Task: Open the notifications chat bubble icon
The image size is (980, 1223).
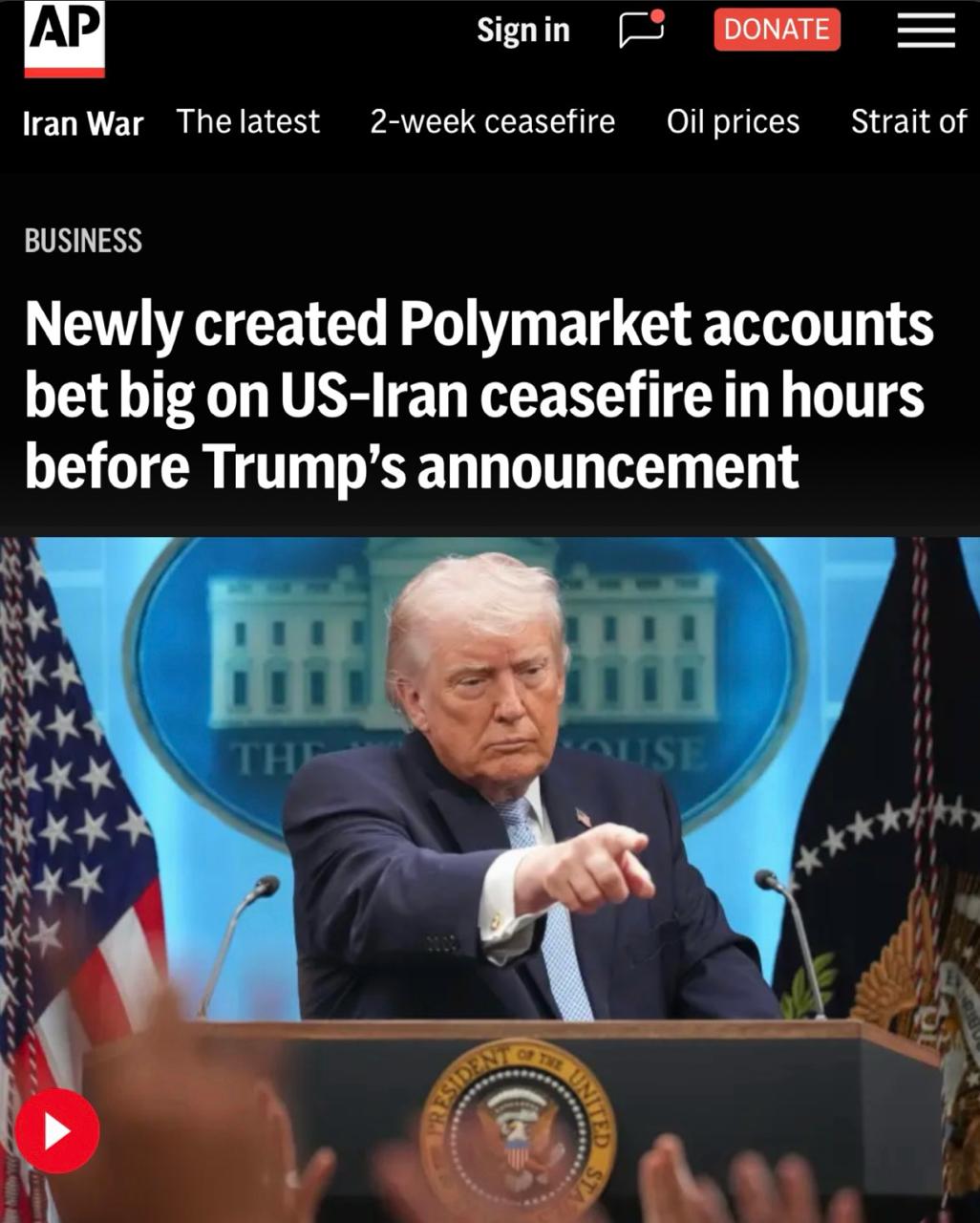Action: click(x=641, y=30)
